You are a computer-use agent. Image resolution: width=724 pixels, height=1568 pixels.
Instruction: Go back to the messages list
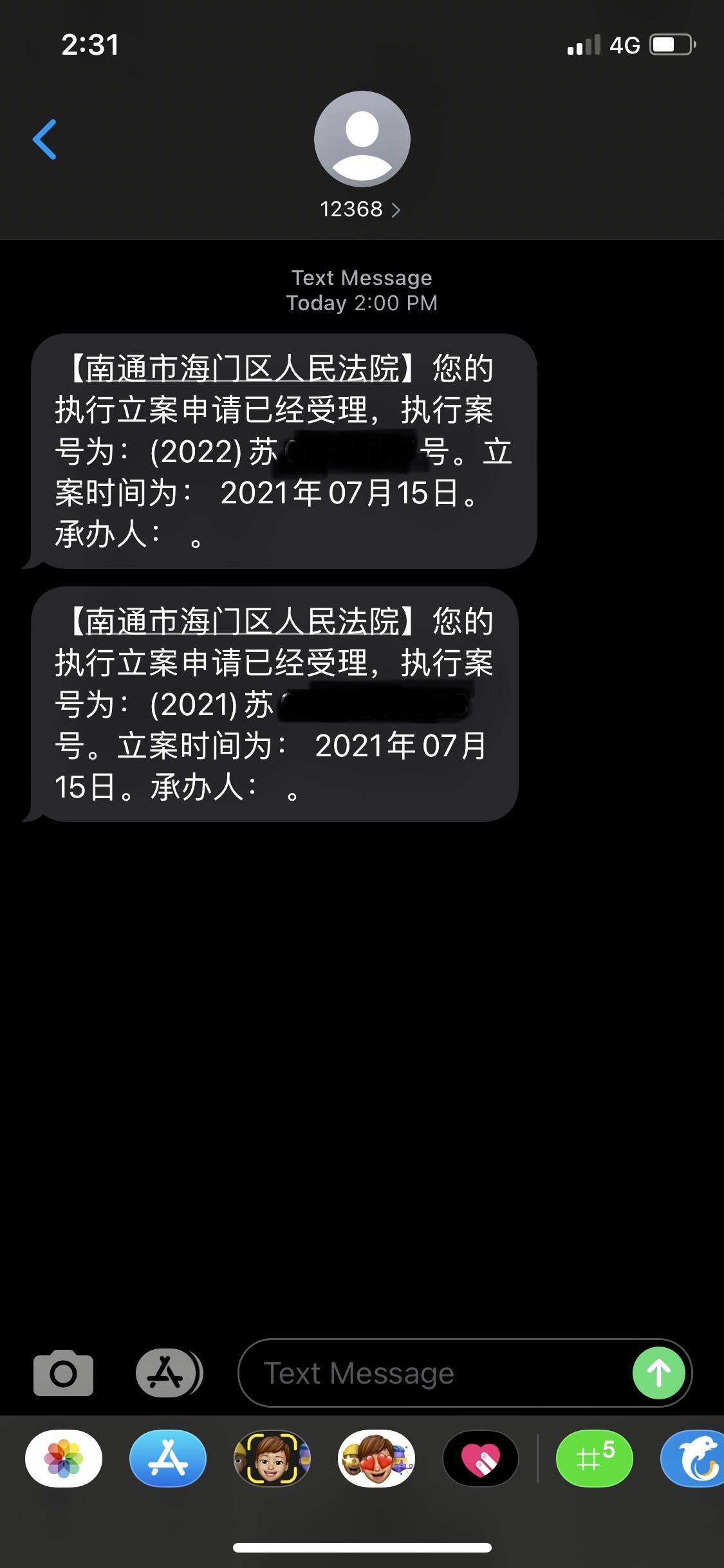(44, 139)
